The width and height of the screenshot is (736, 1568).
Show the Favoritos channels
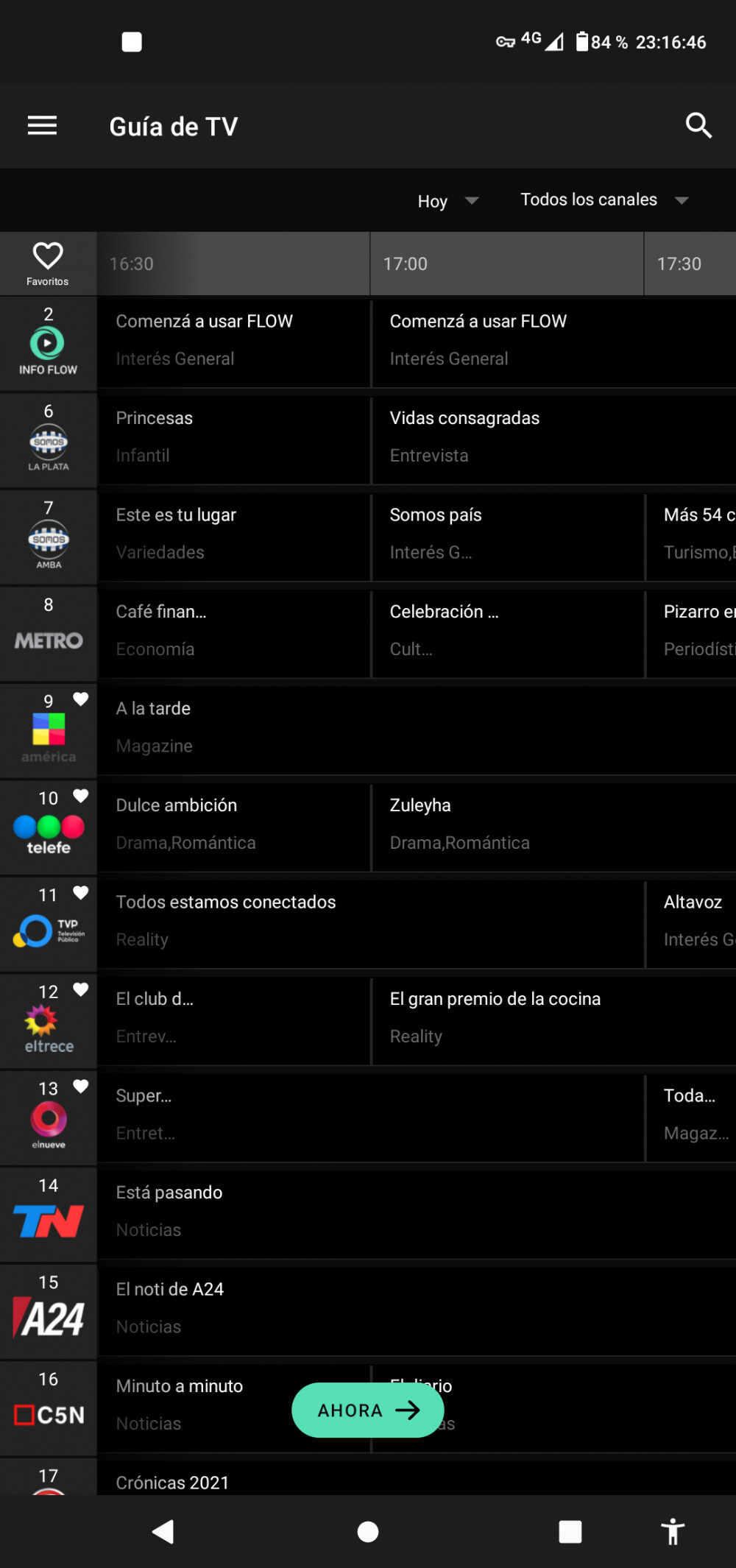pyautogui.click(x=48, y=264)
